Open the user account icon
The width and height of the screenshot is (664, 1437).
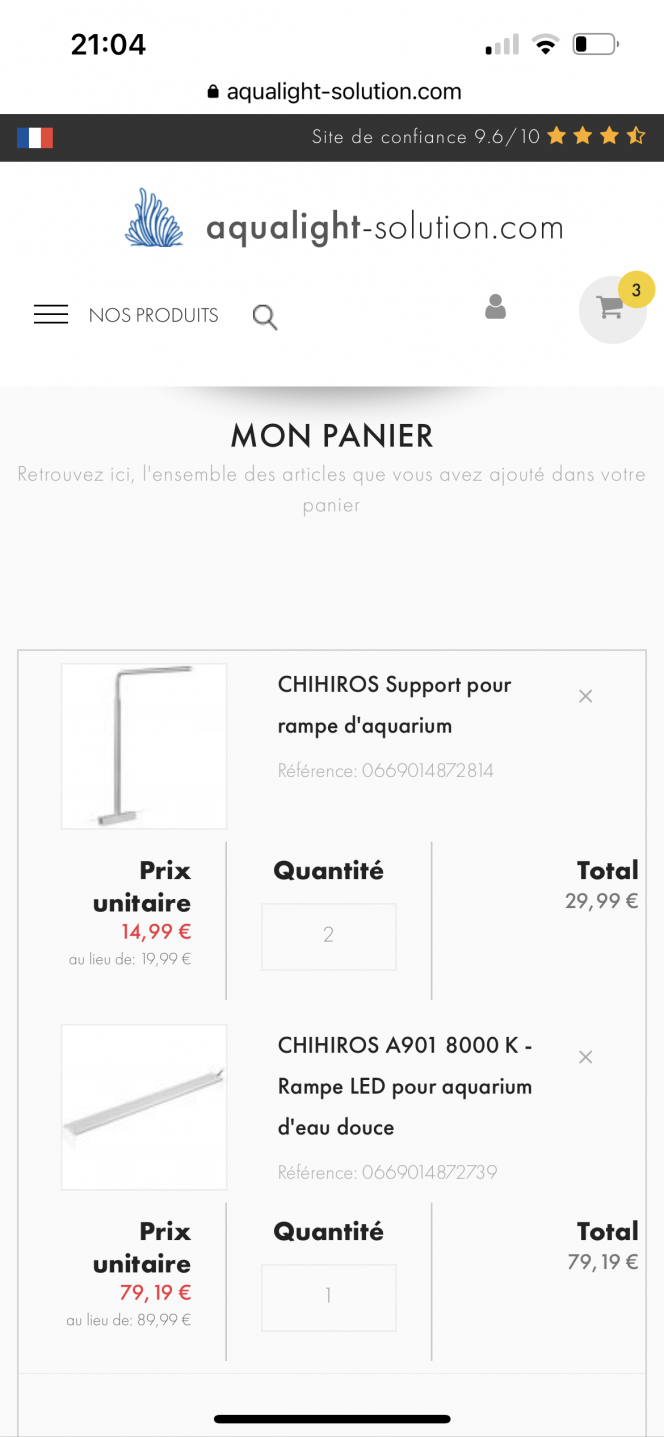(495, 307)
